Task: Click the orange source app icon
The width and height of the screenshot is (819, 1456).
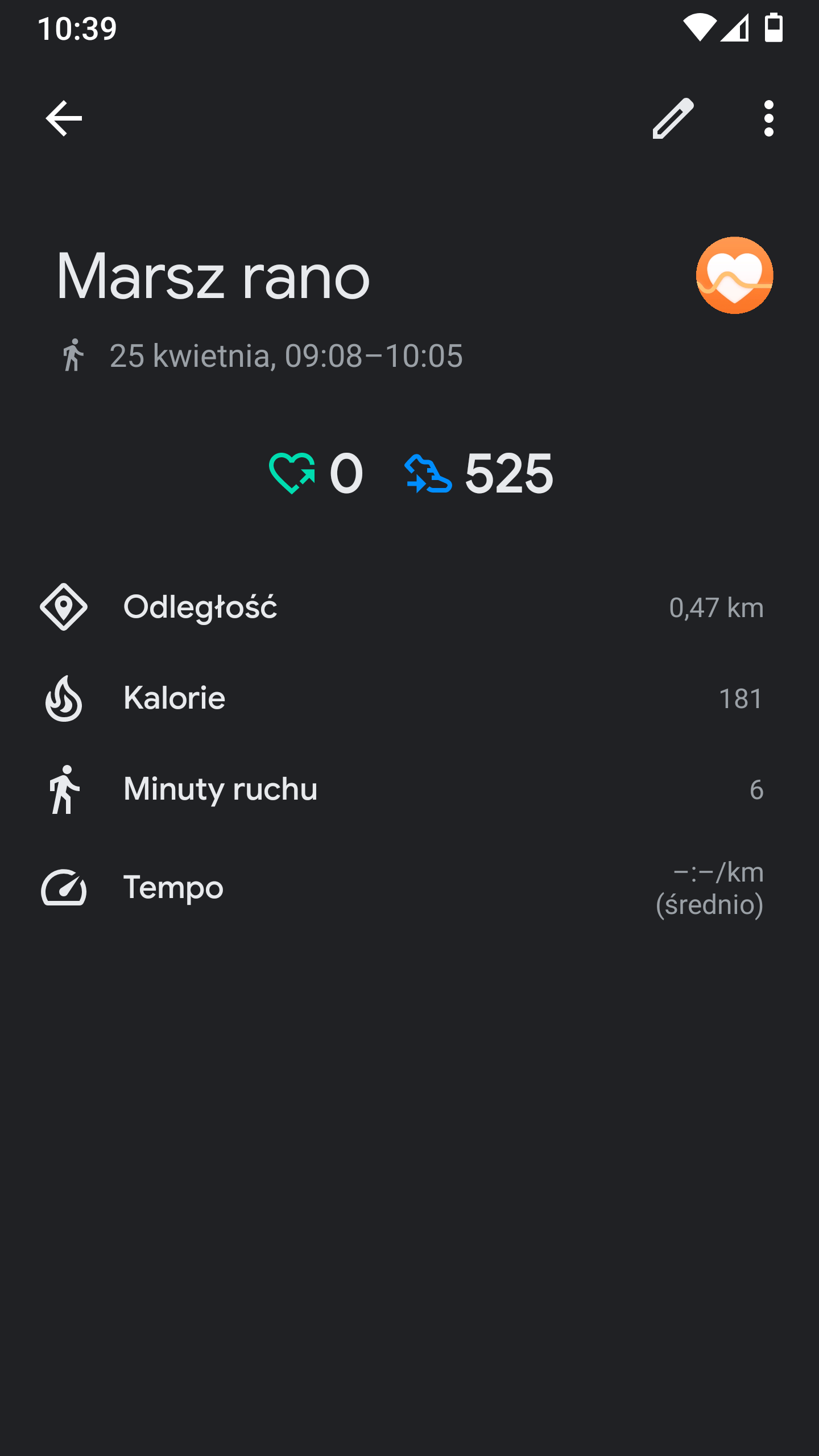Action: [x=735, y=274]
